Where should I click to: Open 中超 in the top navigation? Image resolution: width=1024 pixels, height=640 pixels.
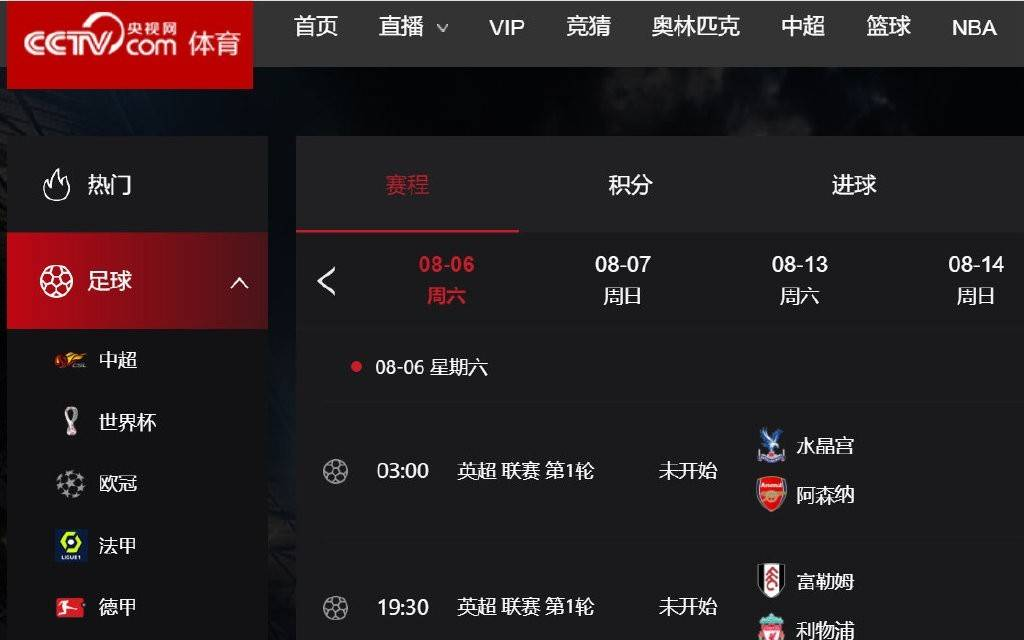(802, 27)
